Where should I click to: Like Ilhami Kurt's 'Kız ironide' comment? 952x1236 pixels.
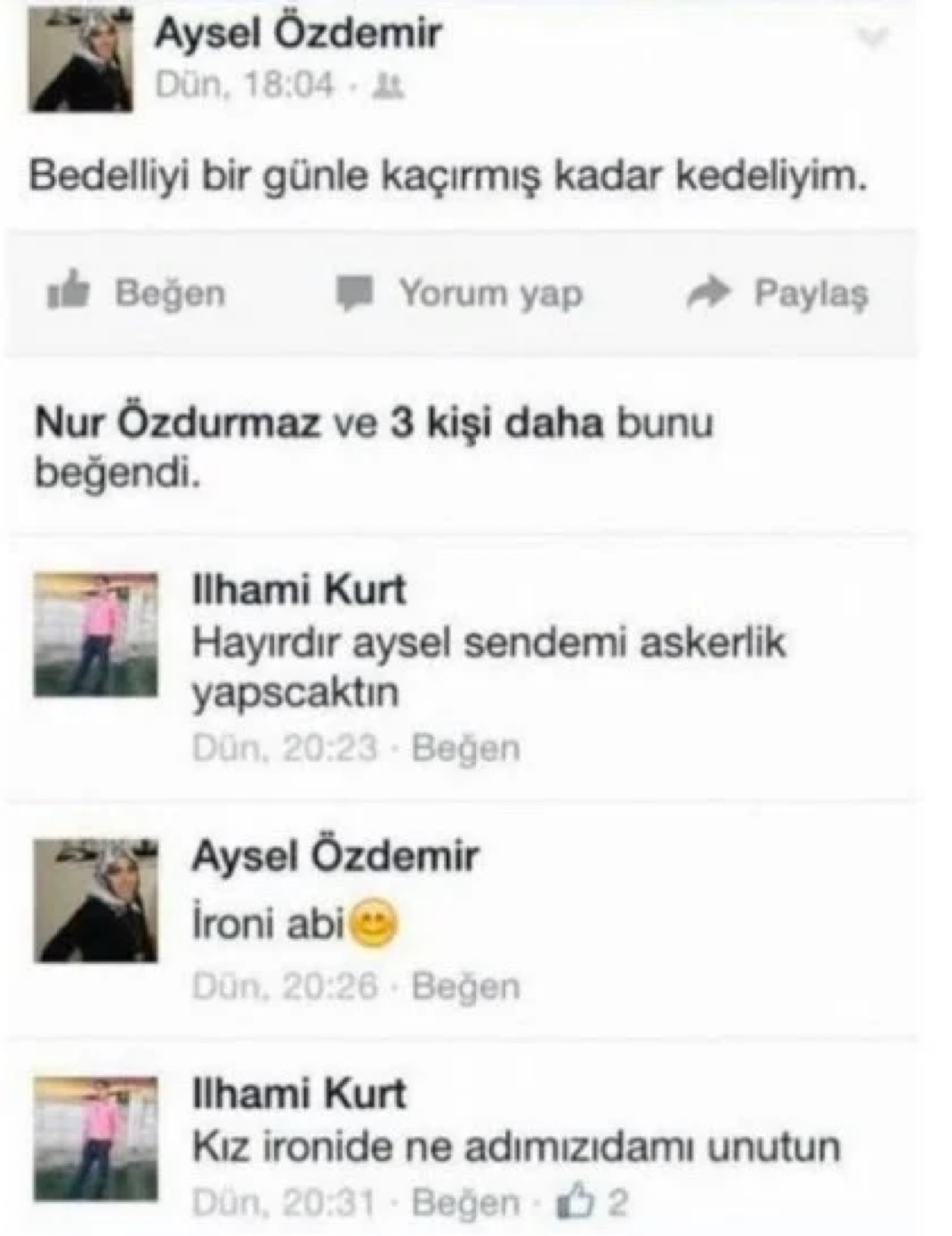coord(465,1203)
